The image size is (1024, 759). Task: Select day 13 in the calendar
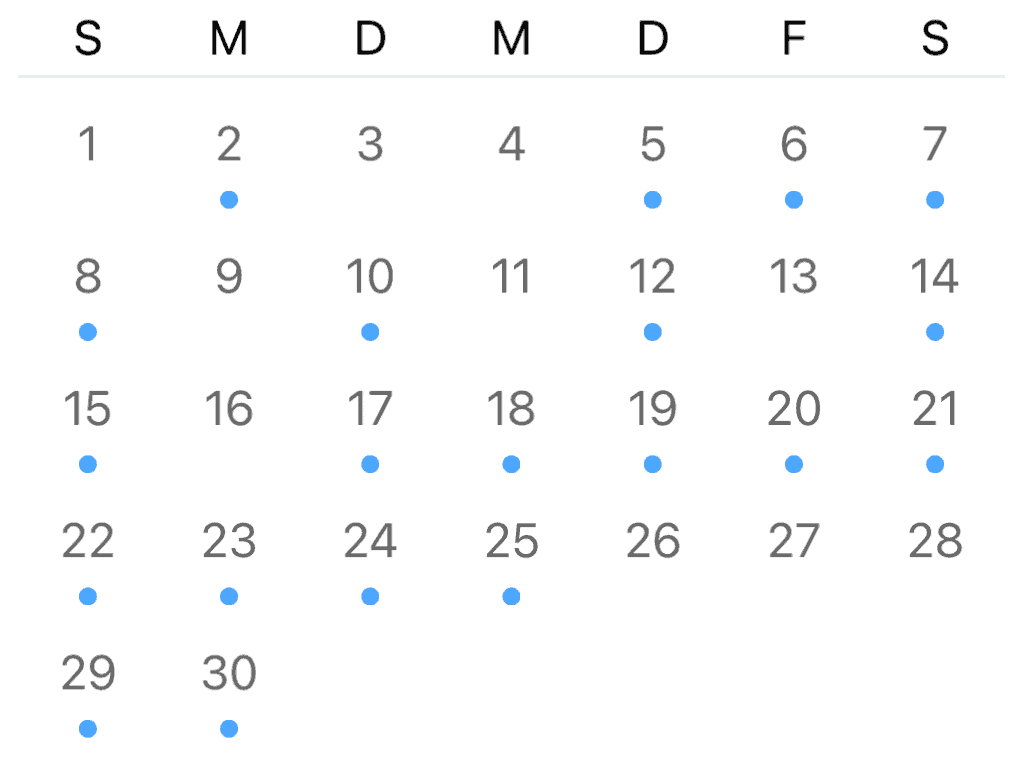pos(793,278)
